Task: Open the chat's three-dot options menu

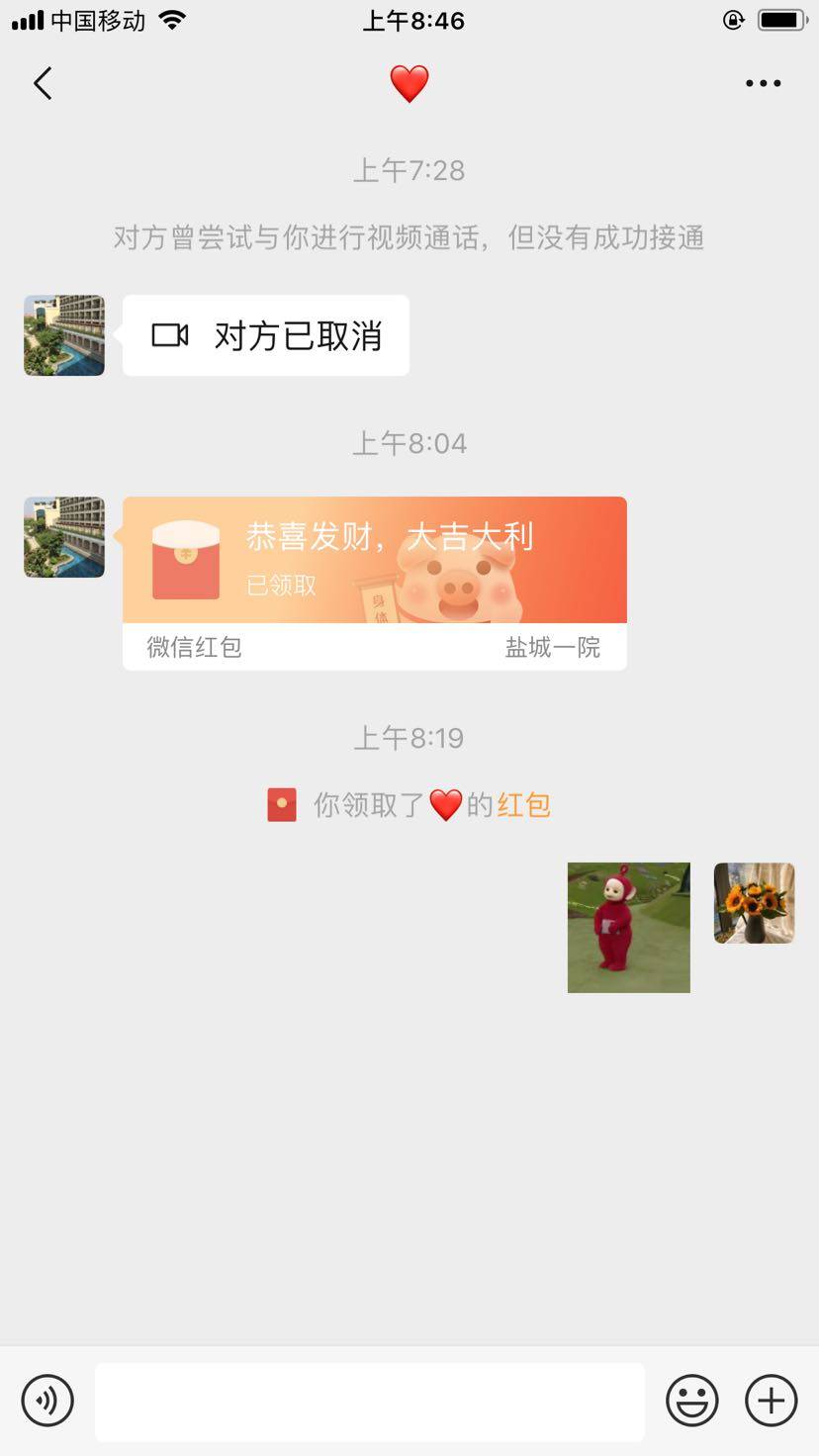Action: click(763, 84)
